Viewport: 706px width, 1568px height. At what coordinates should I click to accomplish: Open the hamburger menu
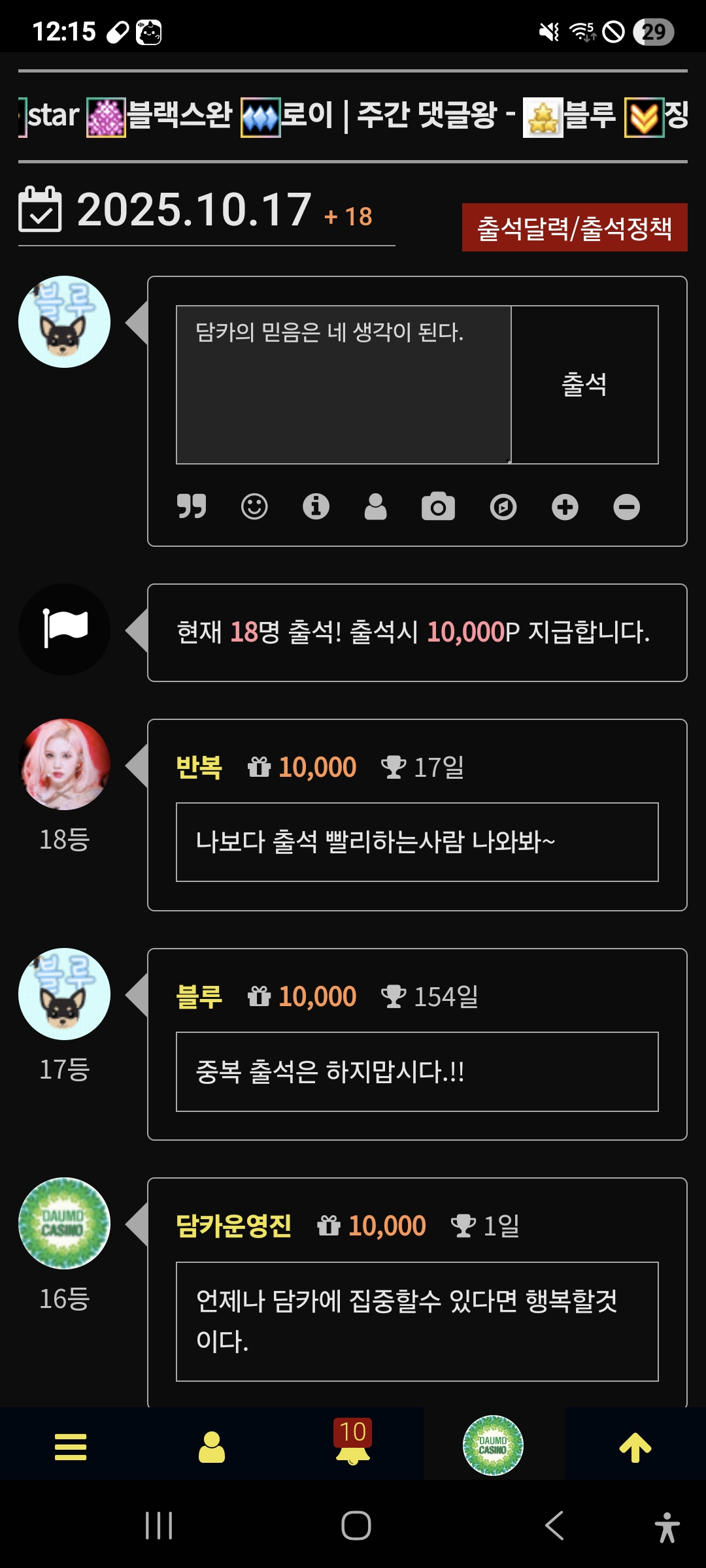(x=71, y=1447)
